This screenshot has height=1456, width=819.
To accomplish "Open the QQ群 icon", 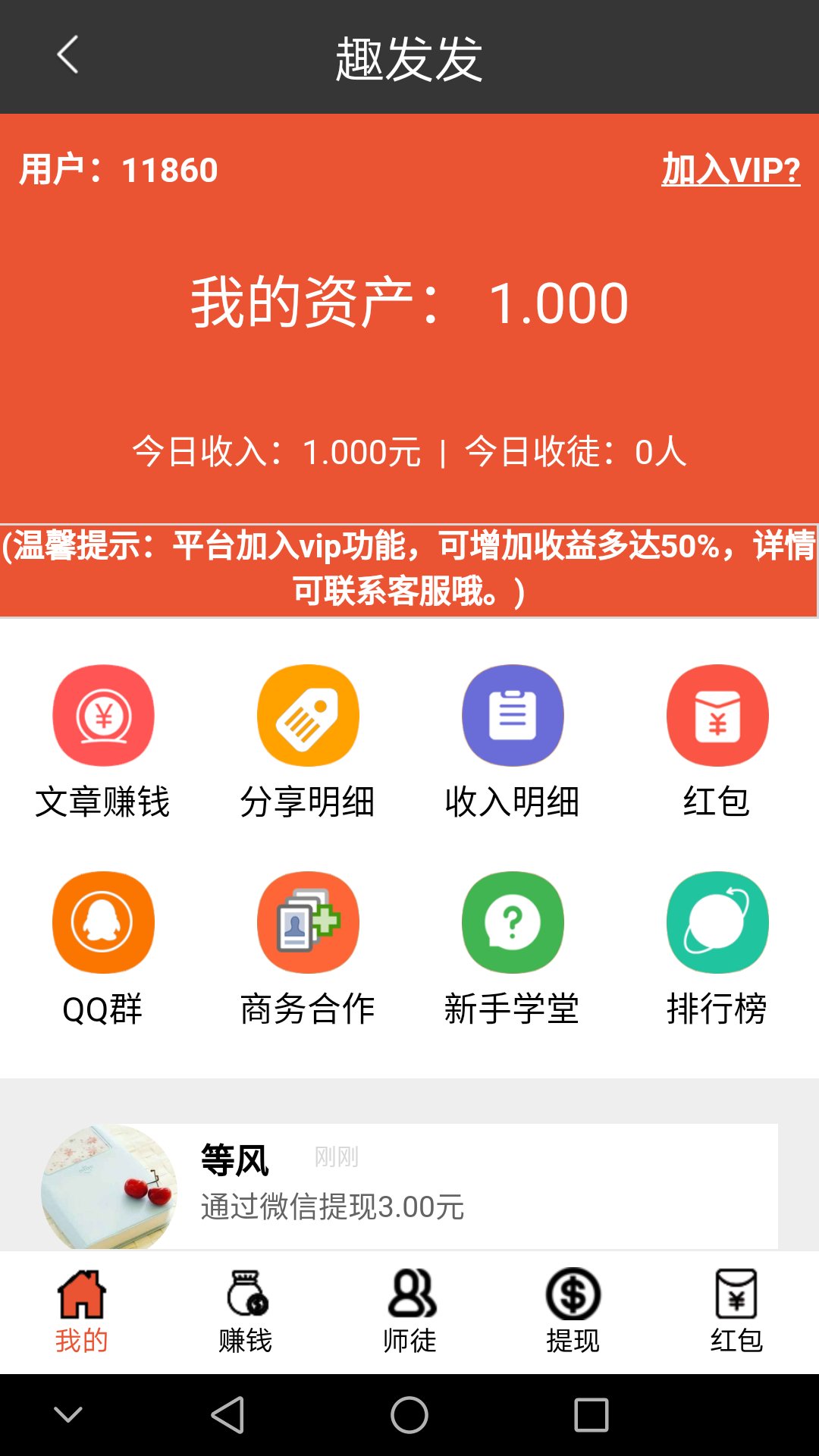I will [104, 921].
